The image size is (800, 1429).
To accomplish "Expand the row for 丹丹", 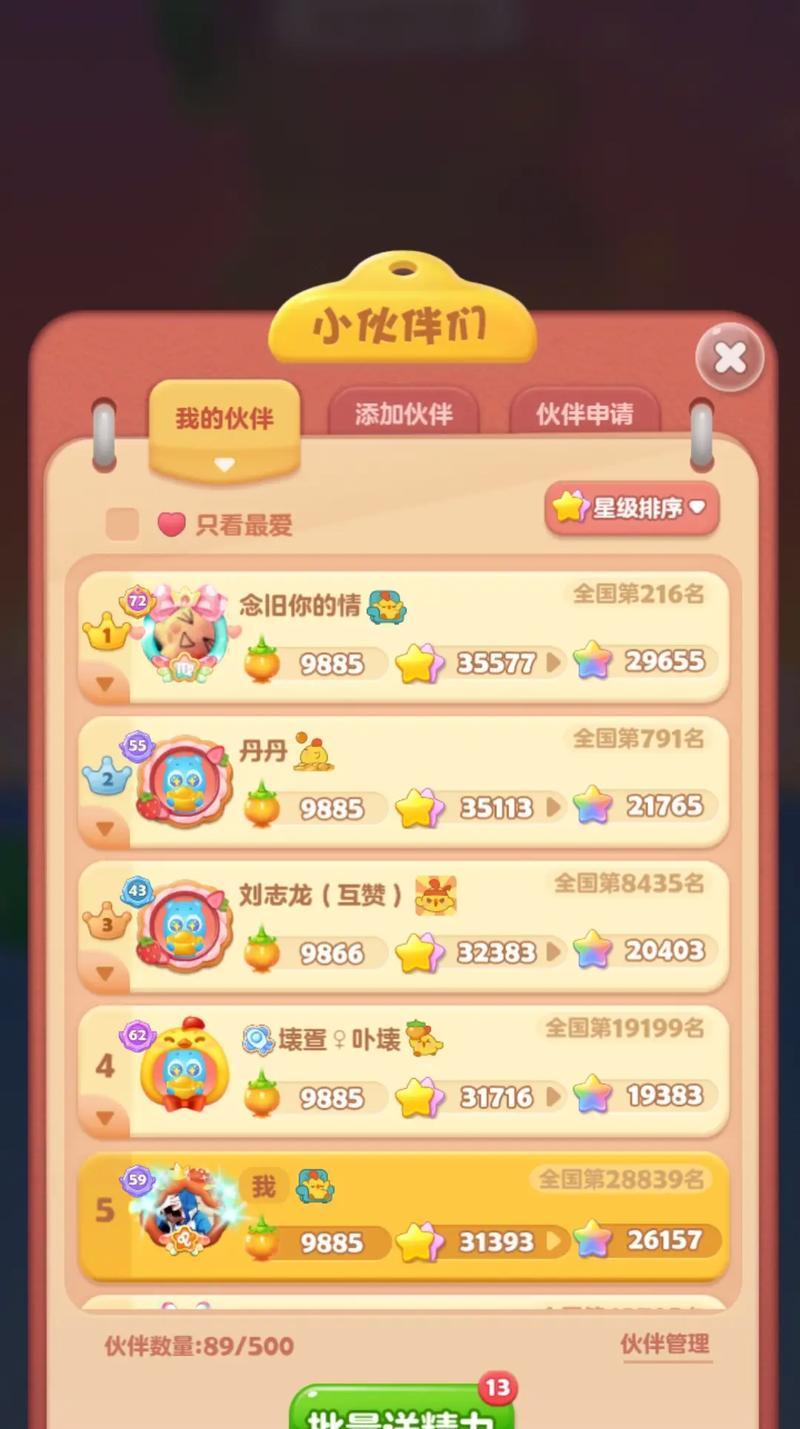I will [105, 829].
